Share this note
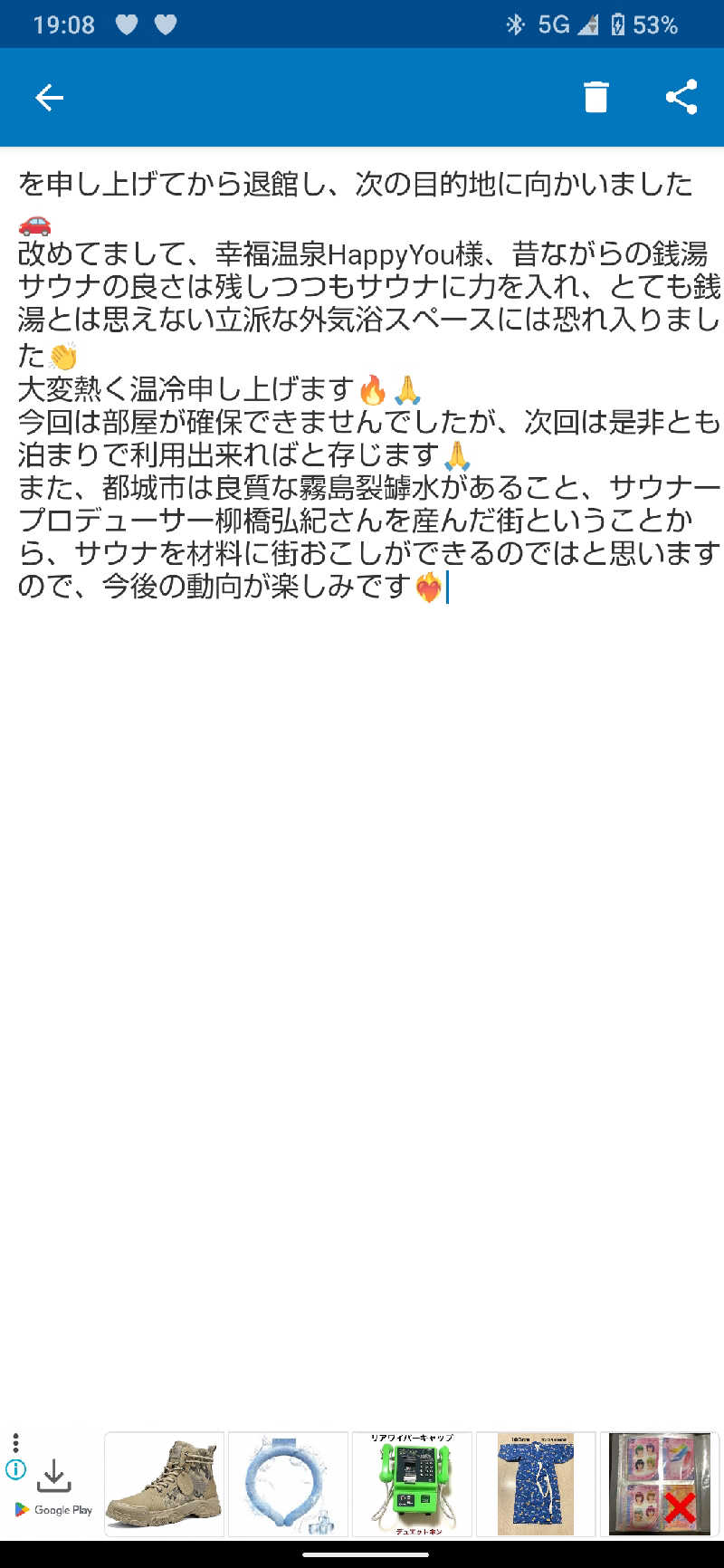This screenshot has width=724, height=1568. (x=681, y=98)
